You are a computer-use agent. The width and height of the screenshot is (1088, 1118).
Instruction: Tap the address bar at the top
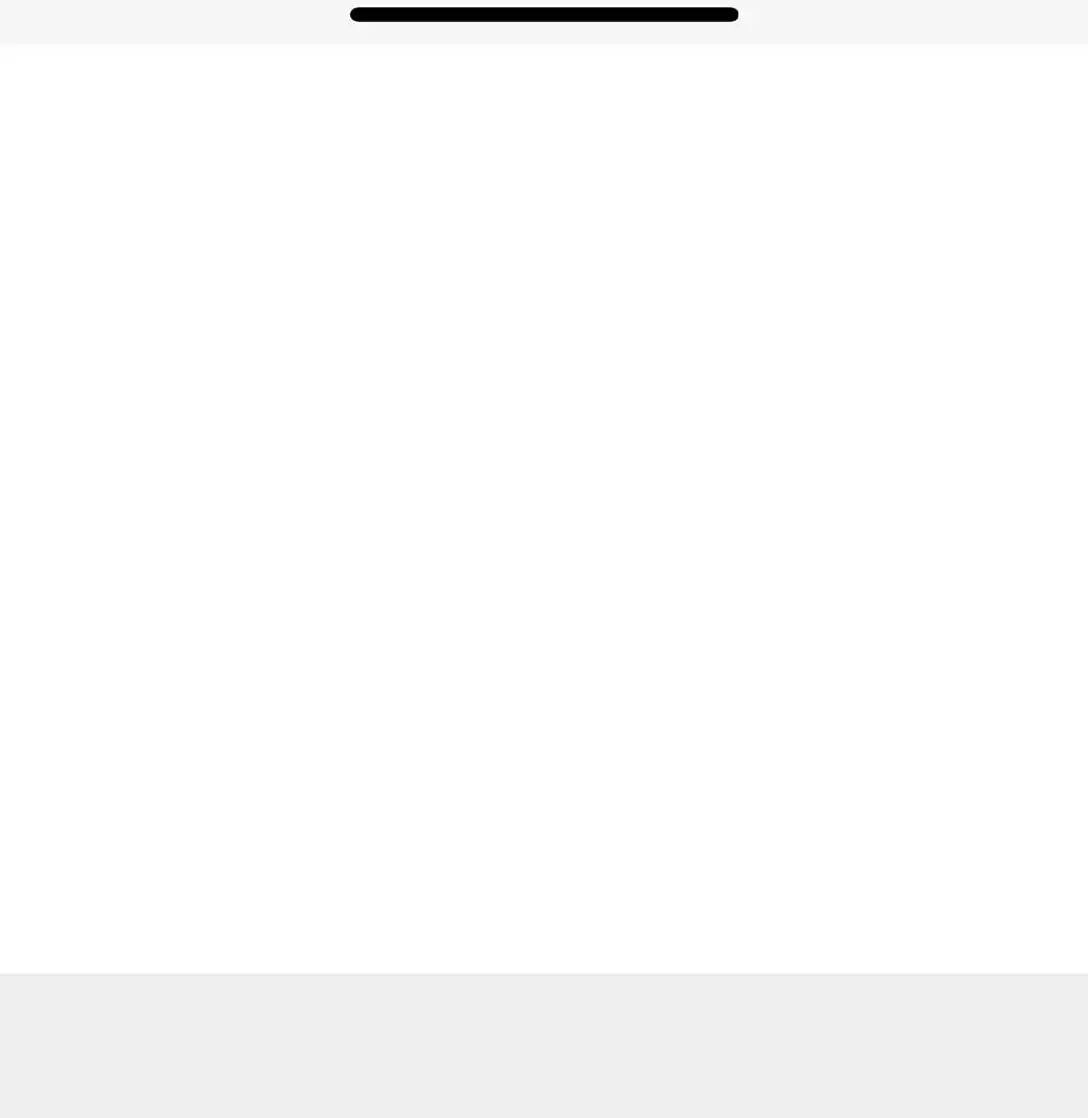(544, 15)
